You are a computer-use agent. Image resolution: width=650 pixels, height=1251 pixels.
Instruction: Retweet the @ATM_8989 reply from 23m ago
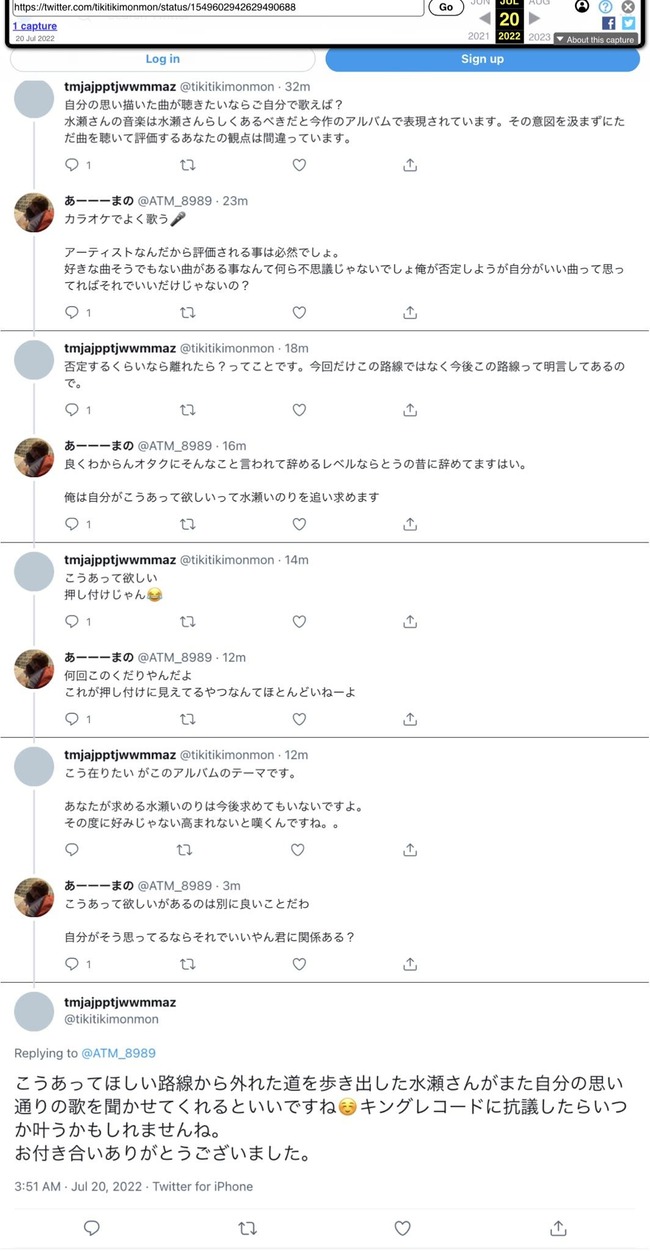[x=187, y=312]
